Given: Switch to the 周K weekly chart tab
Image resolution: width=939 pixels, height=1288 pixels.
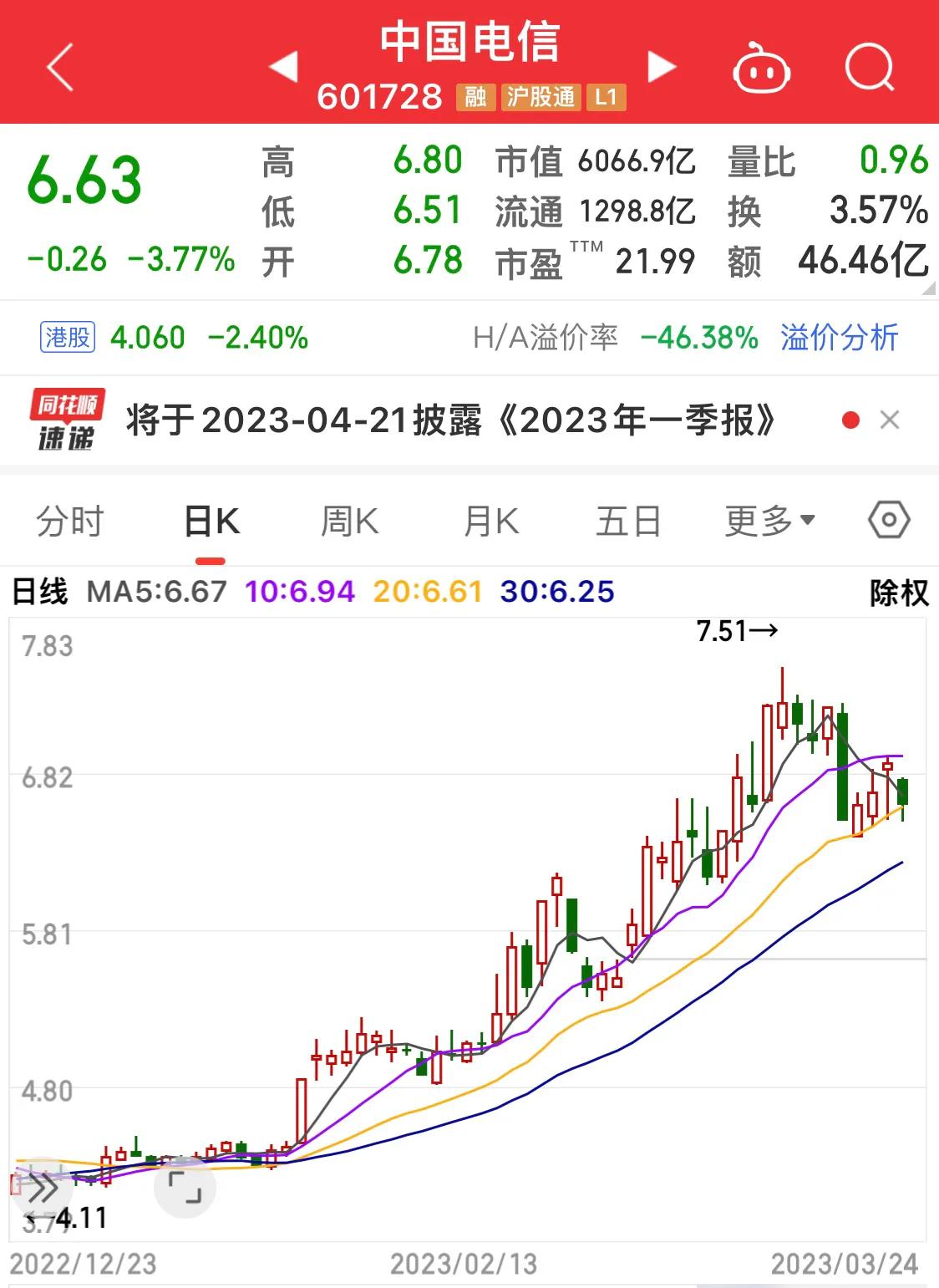Looking at the screenshot, I should [x=349, y=519].
